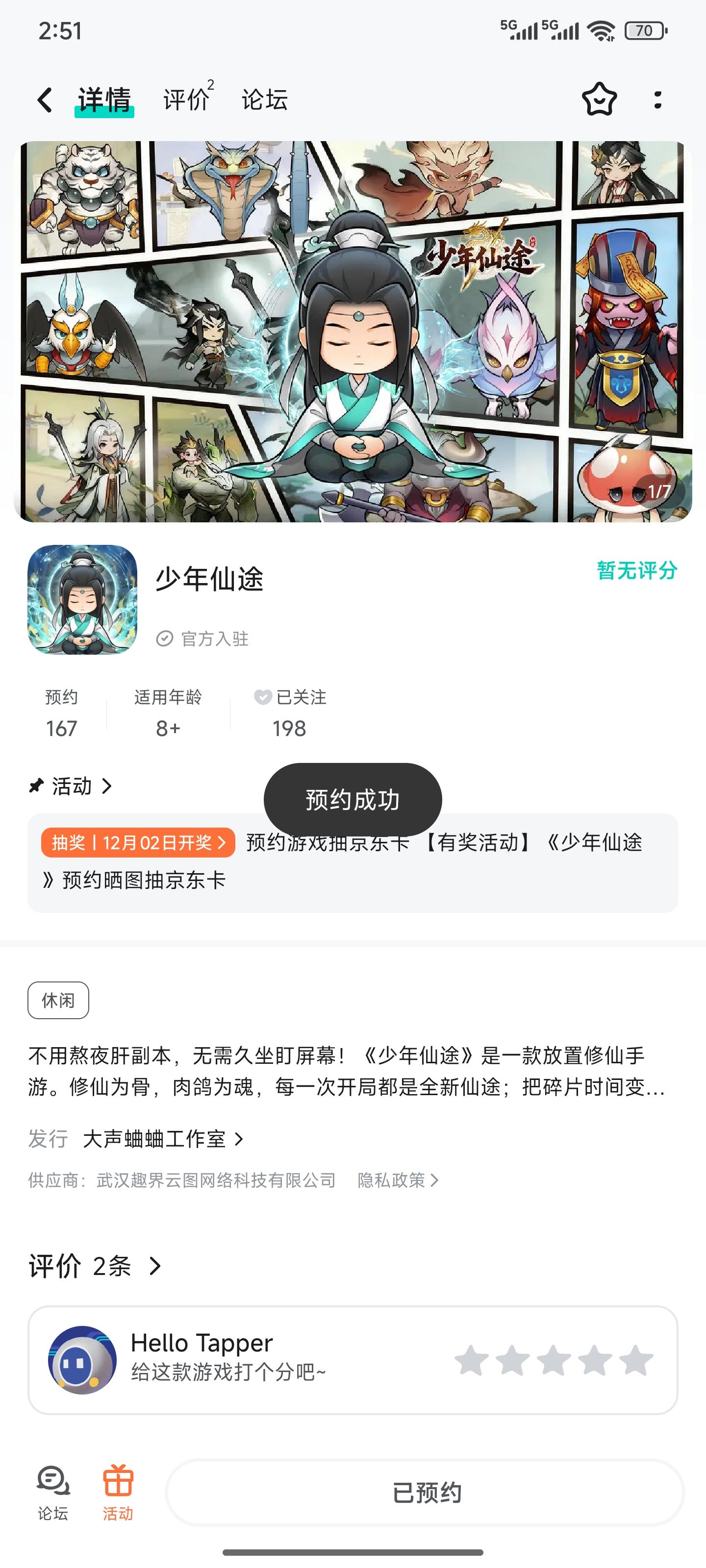Switch to the 论坛 tab
706x1568 pixels.
264,99
